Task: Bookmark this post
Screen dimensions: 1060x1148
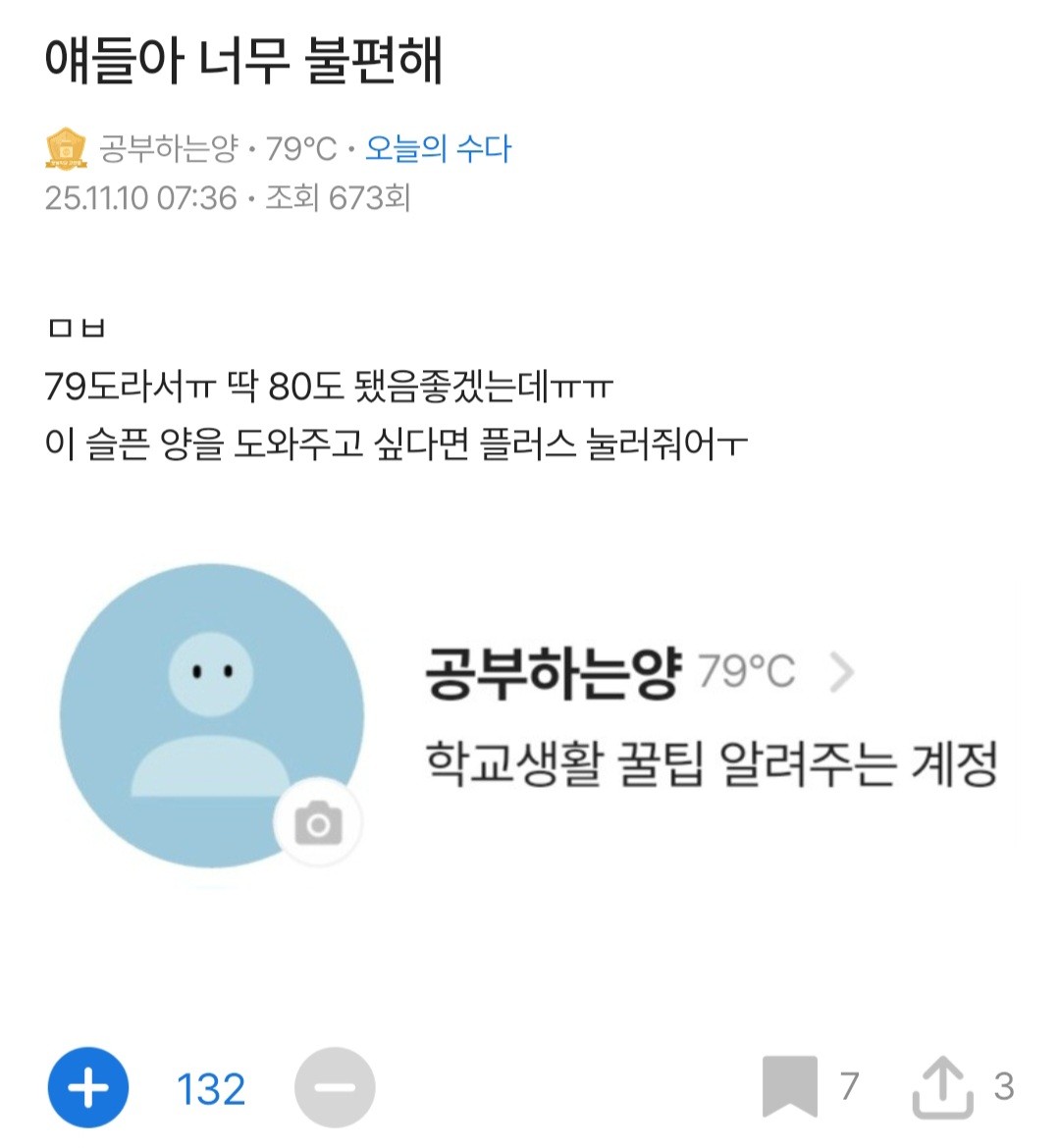Action: (789, 1086)
